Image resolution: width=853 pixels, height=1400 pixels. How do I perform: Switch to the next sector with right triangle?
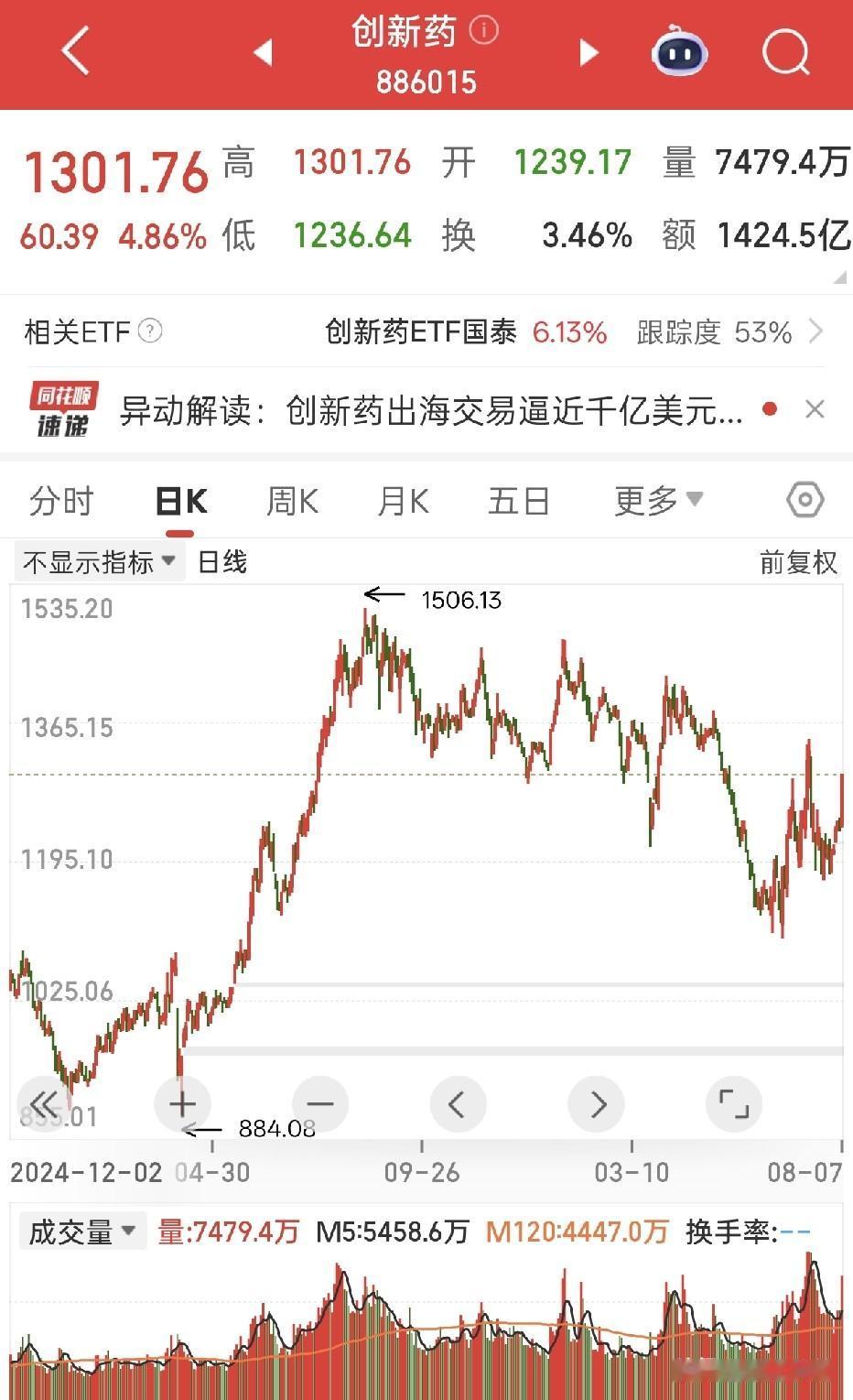(x=588, y=52)
